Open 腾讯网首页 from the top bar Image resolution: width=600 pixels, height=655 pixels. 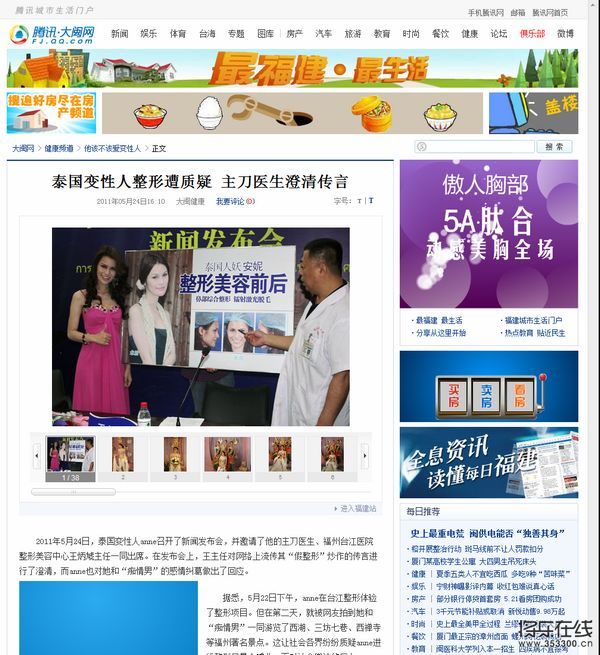tap(550, 13)
